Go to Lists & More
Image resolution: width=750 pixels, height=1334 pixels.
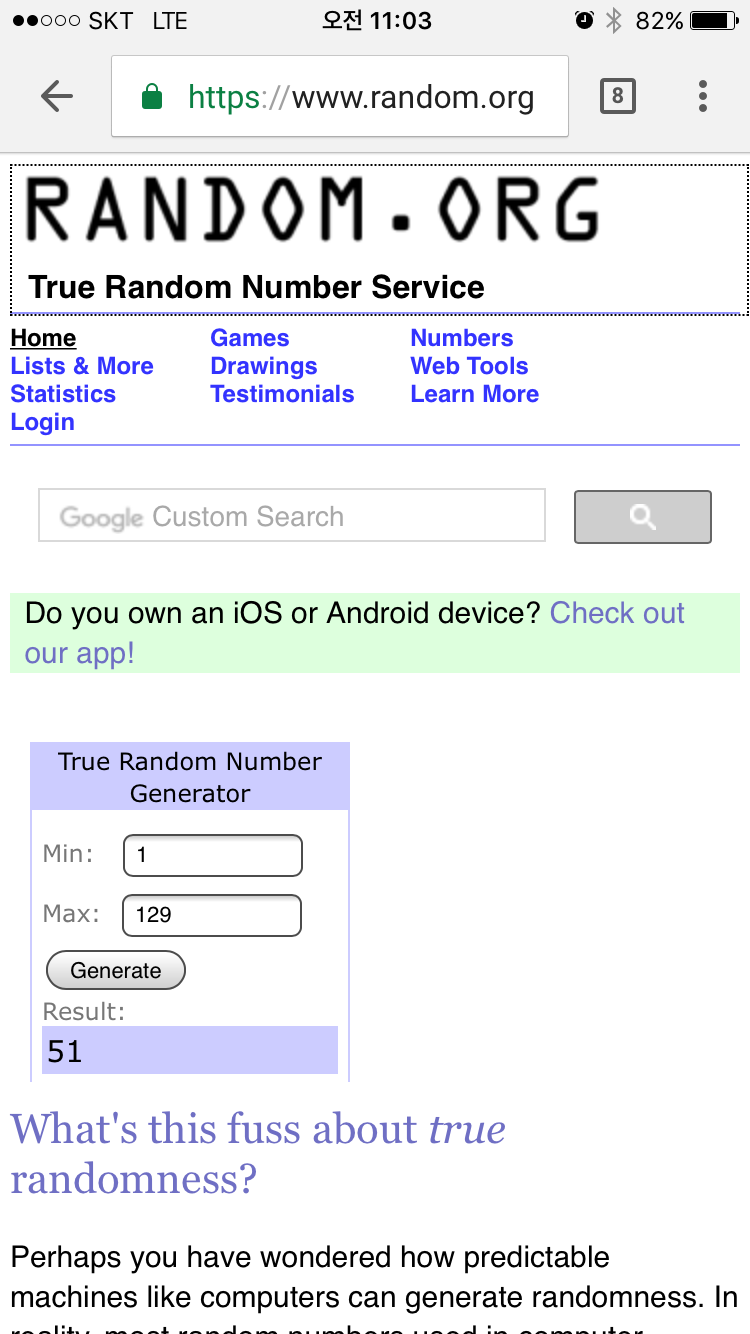82,366
